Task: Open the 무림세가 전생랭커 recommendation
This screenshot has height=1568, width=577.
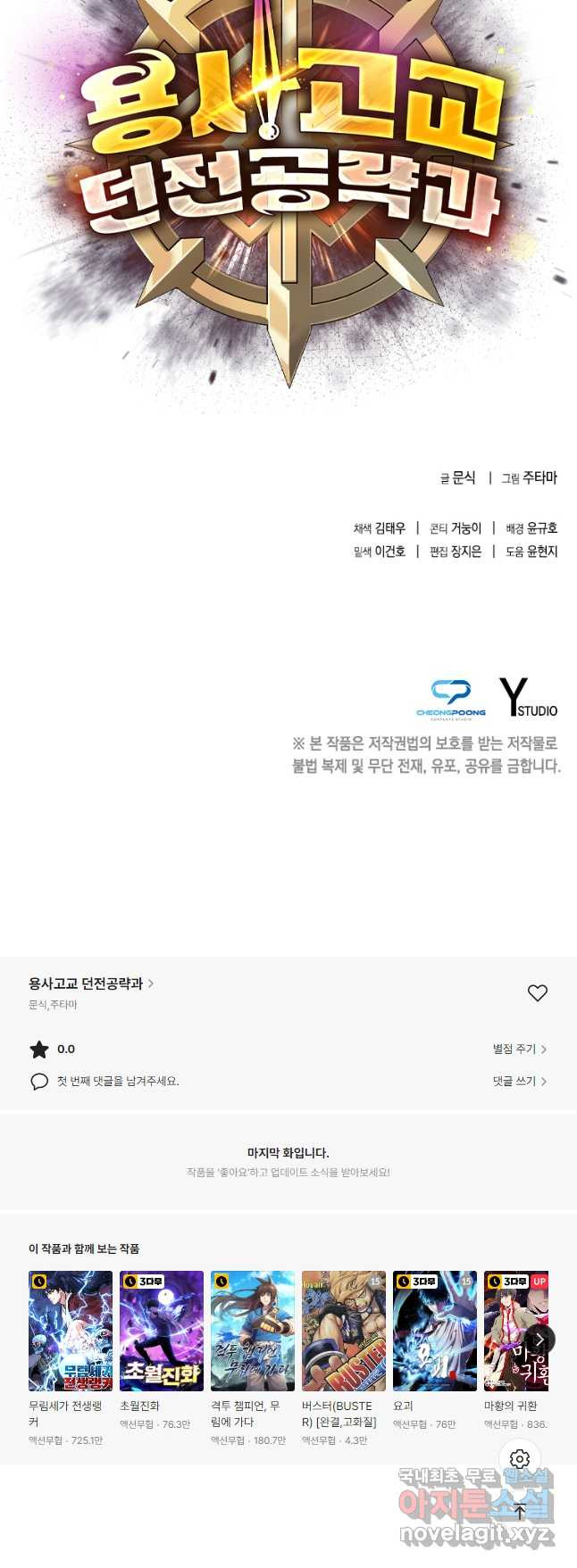Action: tap(71, 1331)
